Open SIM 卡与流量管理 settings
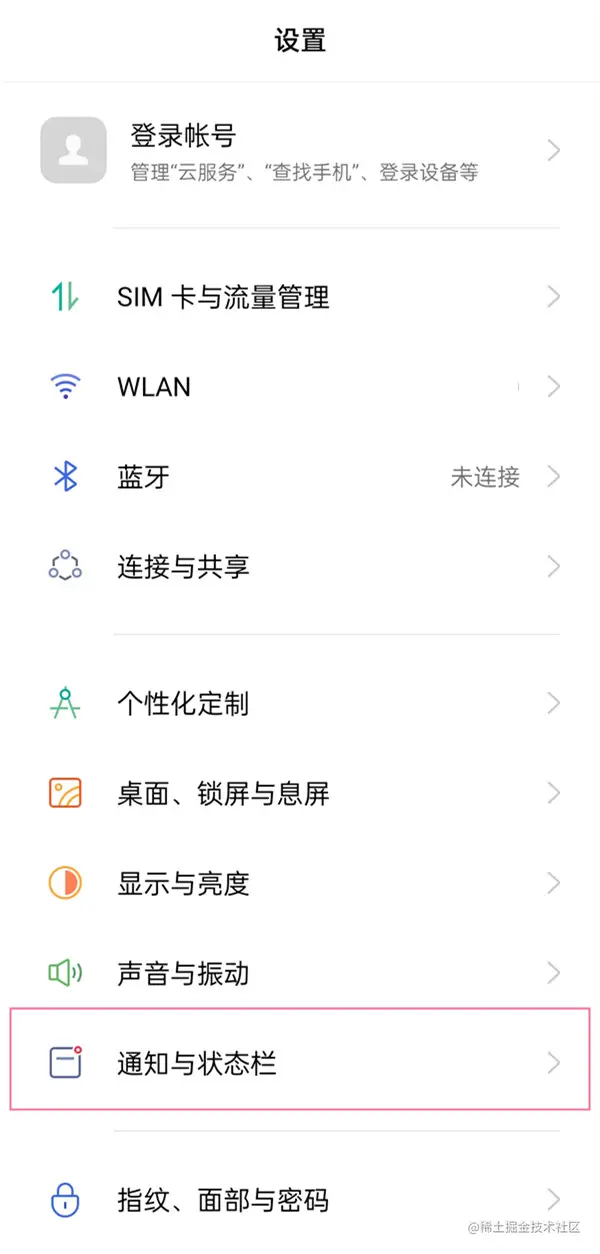 coord(300,297)
